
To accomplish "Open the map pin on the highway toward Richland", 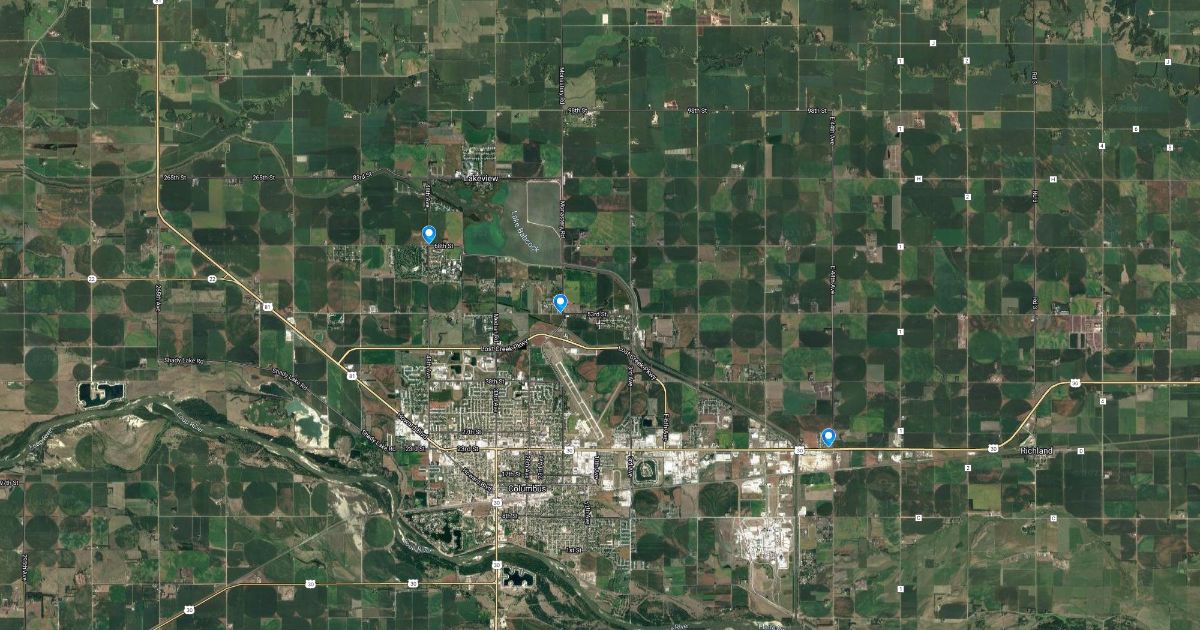I will click(x=828, y=437).
